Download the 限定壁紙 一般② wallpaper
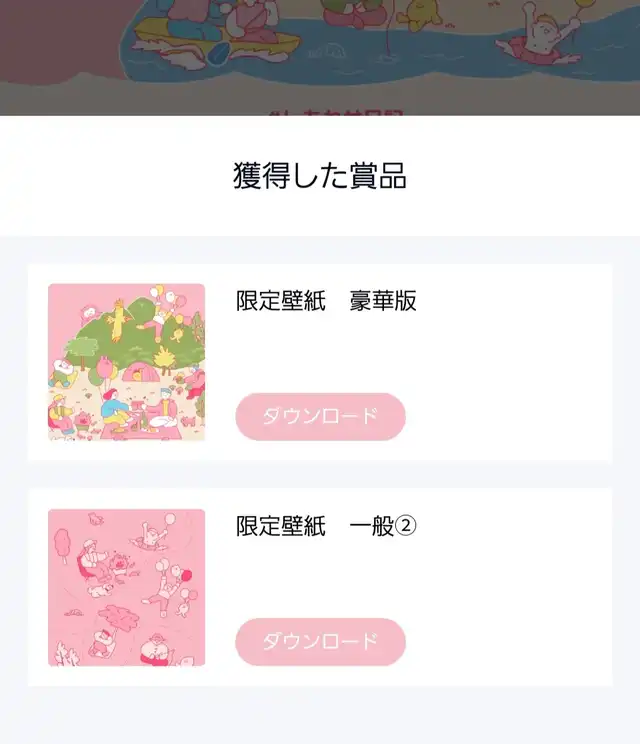640x744 pixels. click(320, 642)
